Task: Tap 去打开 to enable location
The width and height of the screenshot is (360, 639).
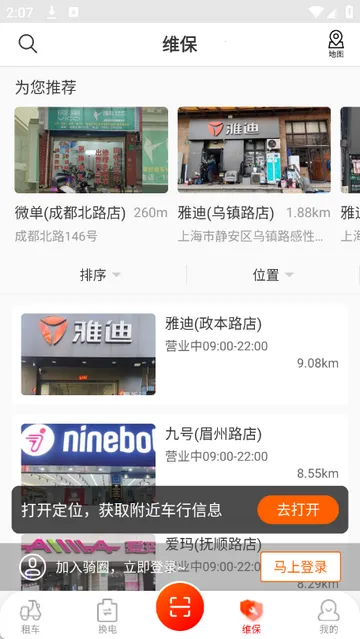Action: pyautogui.click(x=298, y=509)
